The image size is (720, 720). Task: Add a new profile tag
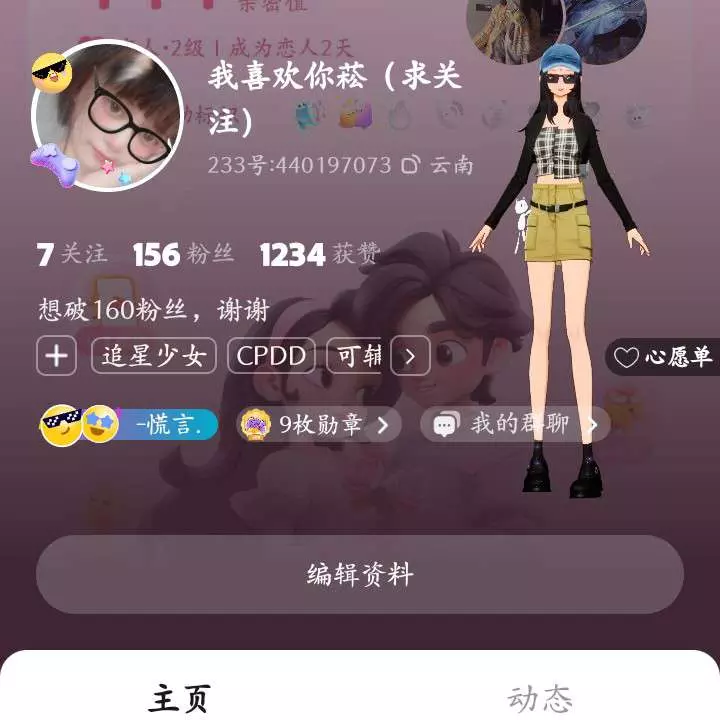pos(57,356)
